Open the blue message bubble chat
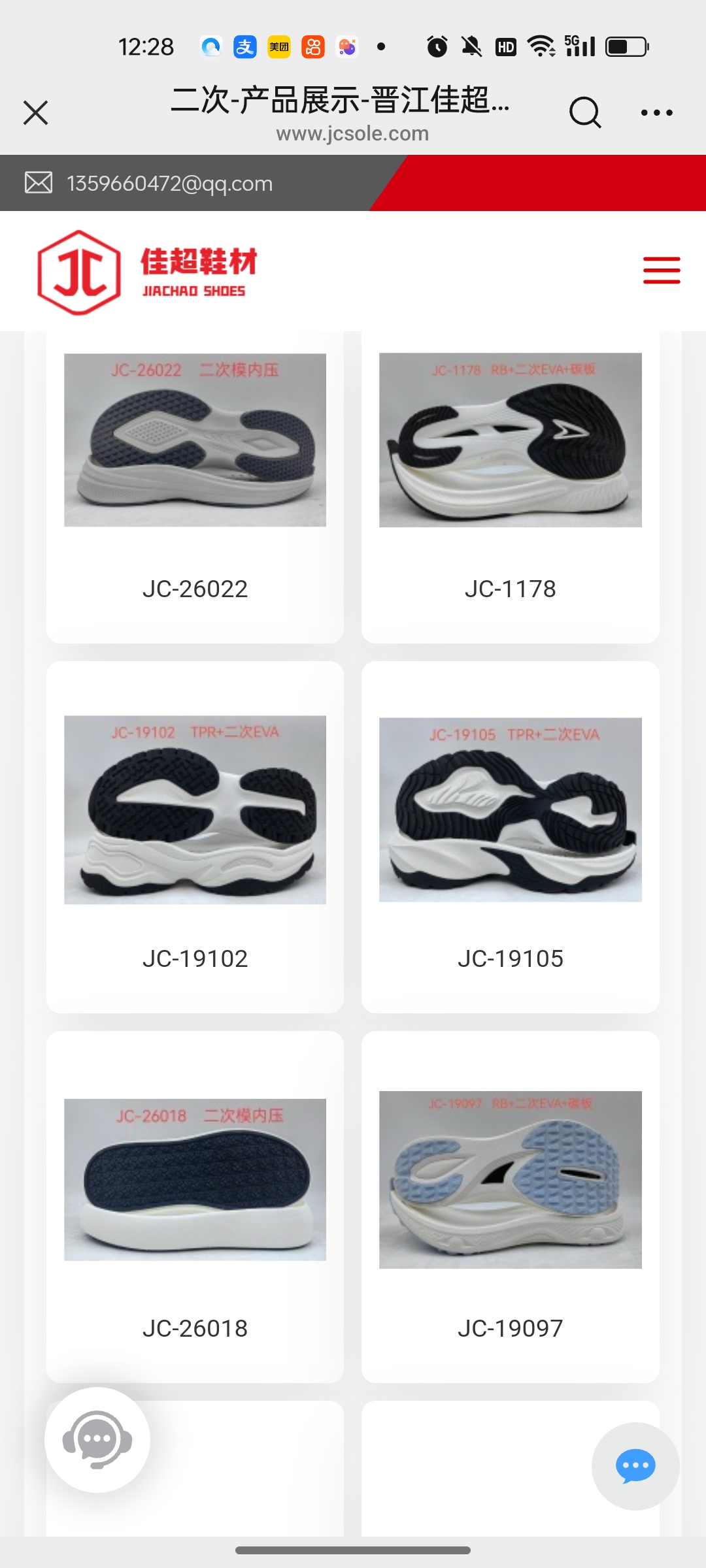Viewport: 706px width, 1568px height. 635,1466
